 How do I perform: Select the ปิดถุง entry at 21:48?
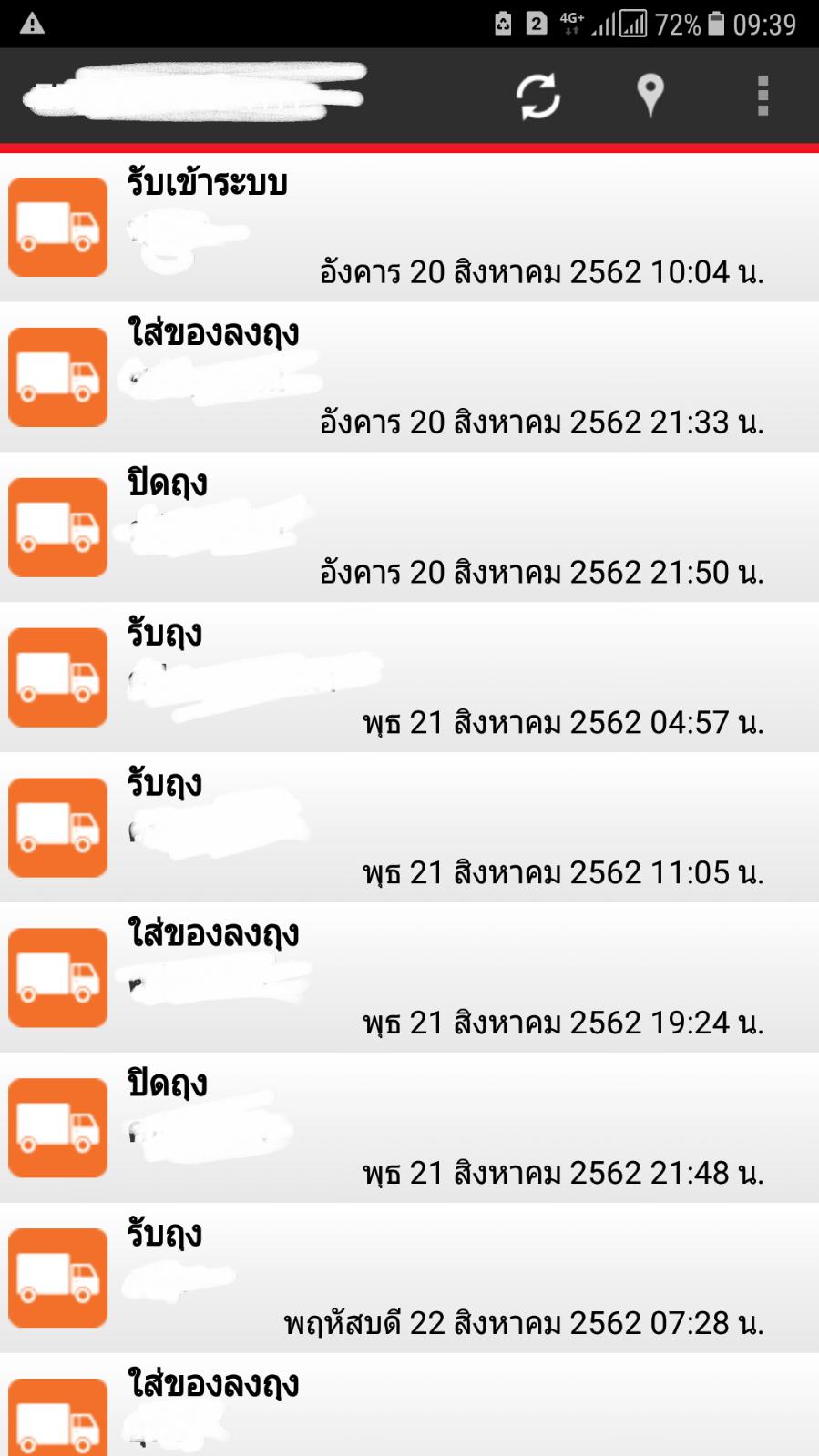point(410,1128)
